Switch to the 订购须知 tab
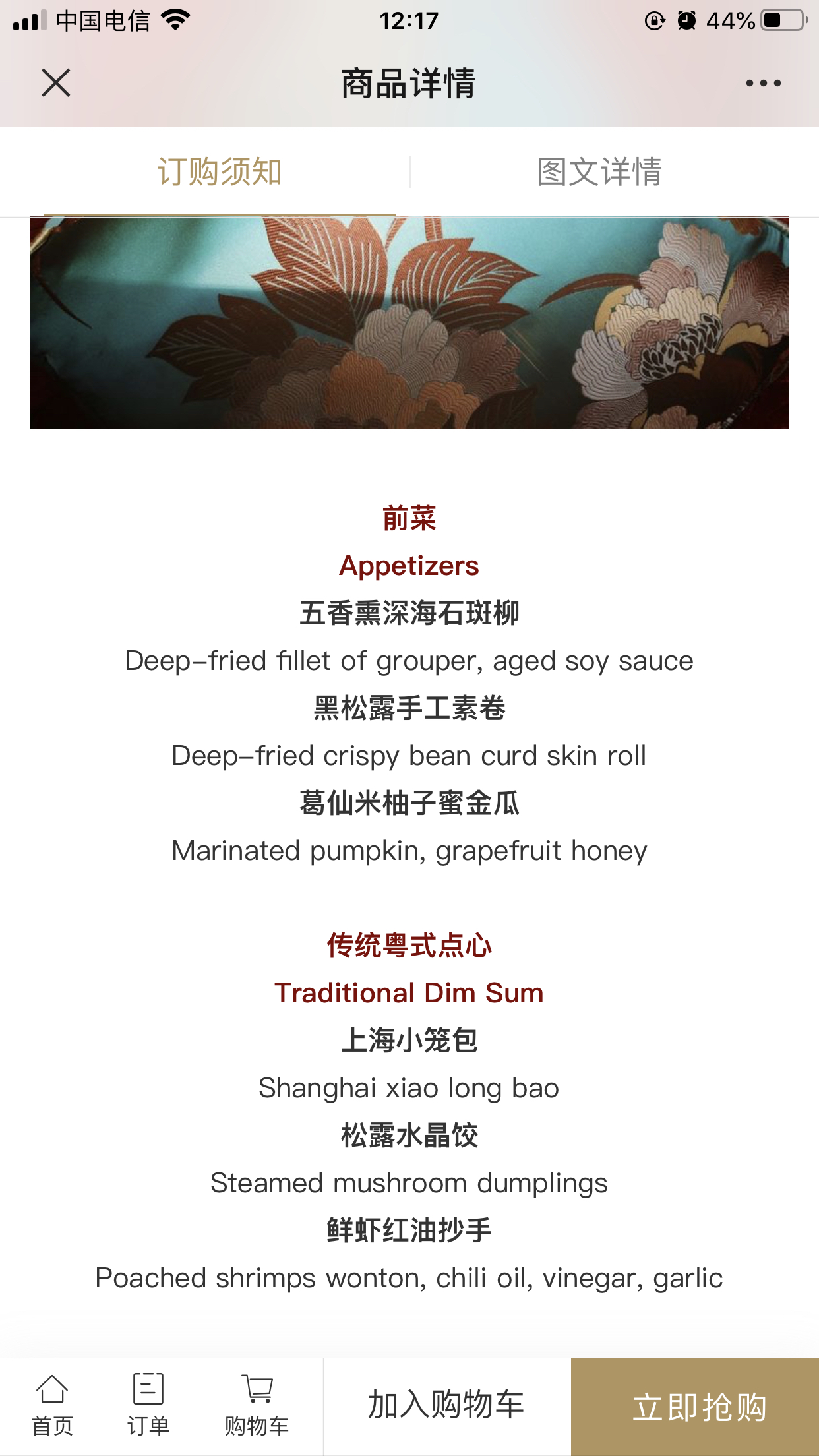The height and width of the screenshot is (1456, 819). (220, 172)
